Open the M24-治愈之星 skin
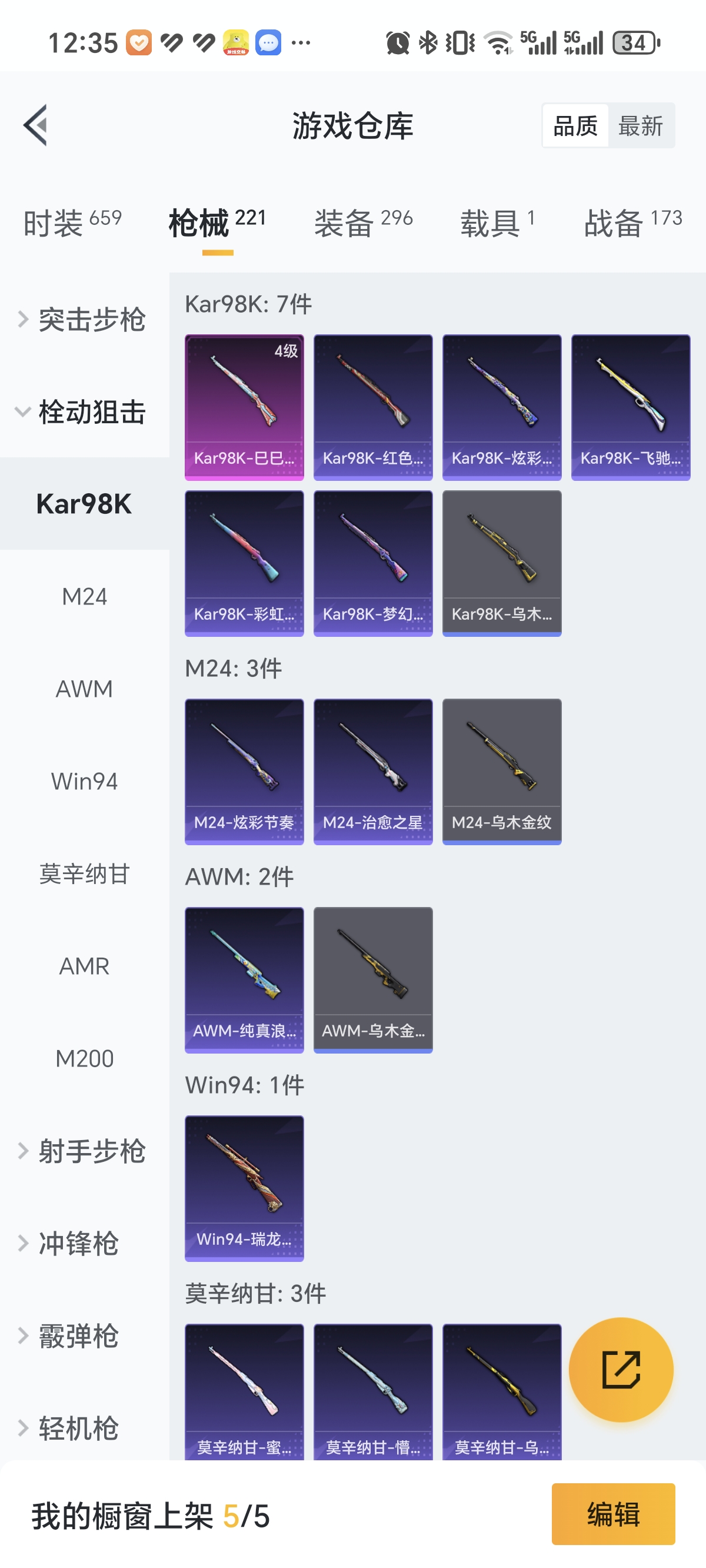The image size is (706, 1568). click(372, 771)
